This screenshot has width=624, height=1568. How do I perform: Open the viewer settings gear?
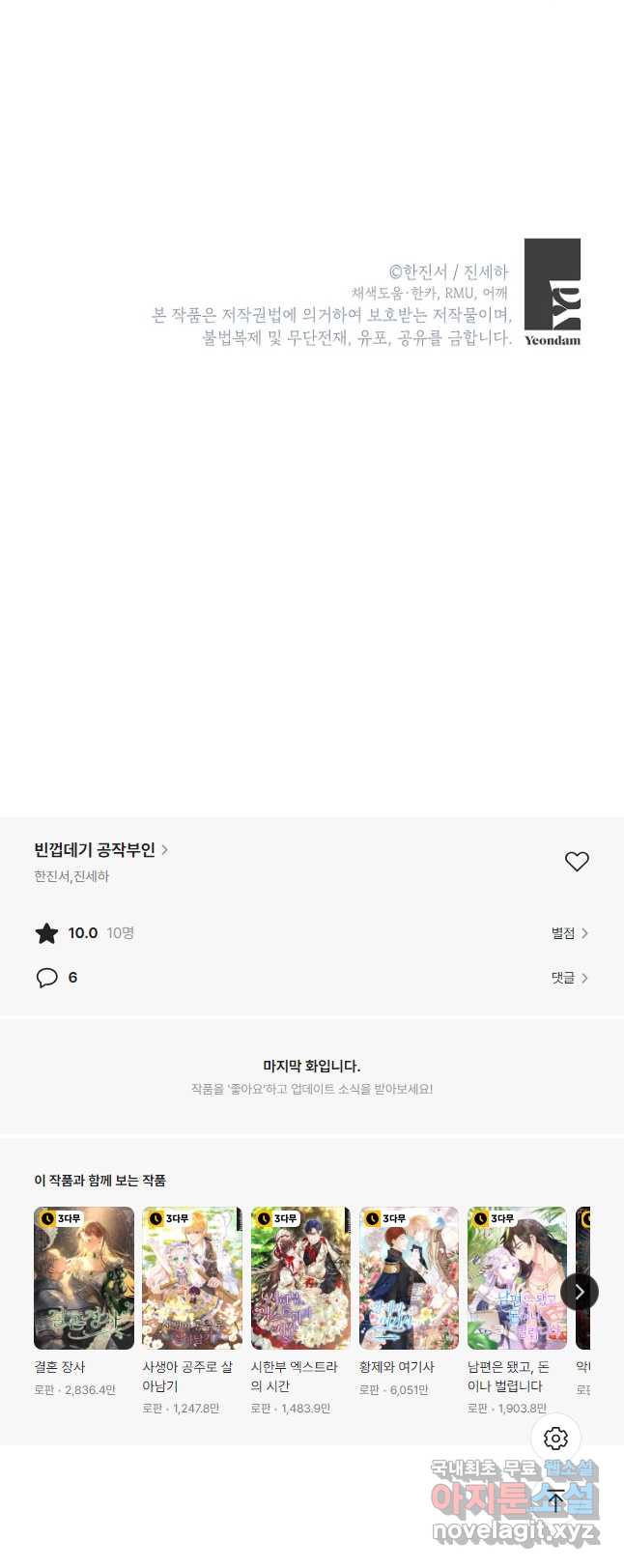point(555,1439)
